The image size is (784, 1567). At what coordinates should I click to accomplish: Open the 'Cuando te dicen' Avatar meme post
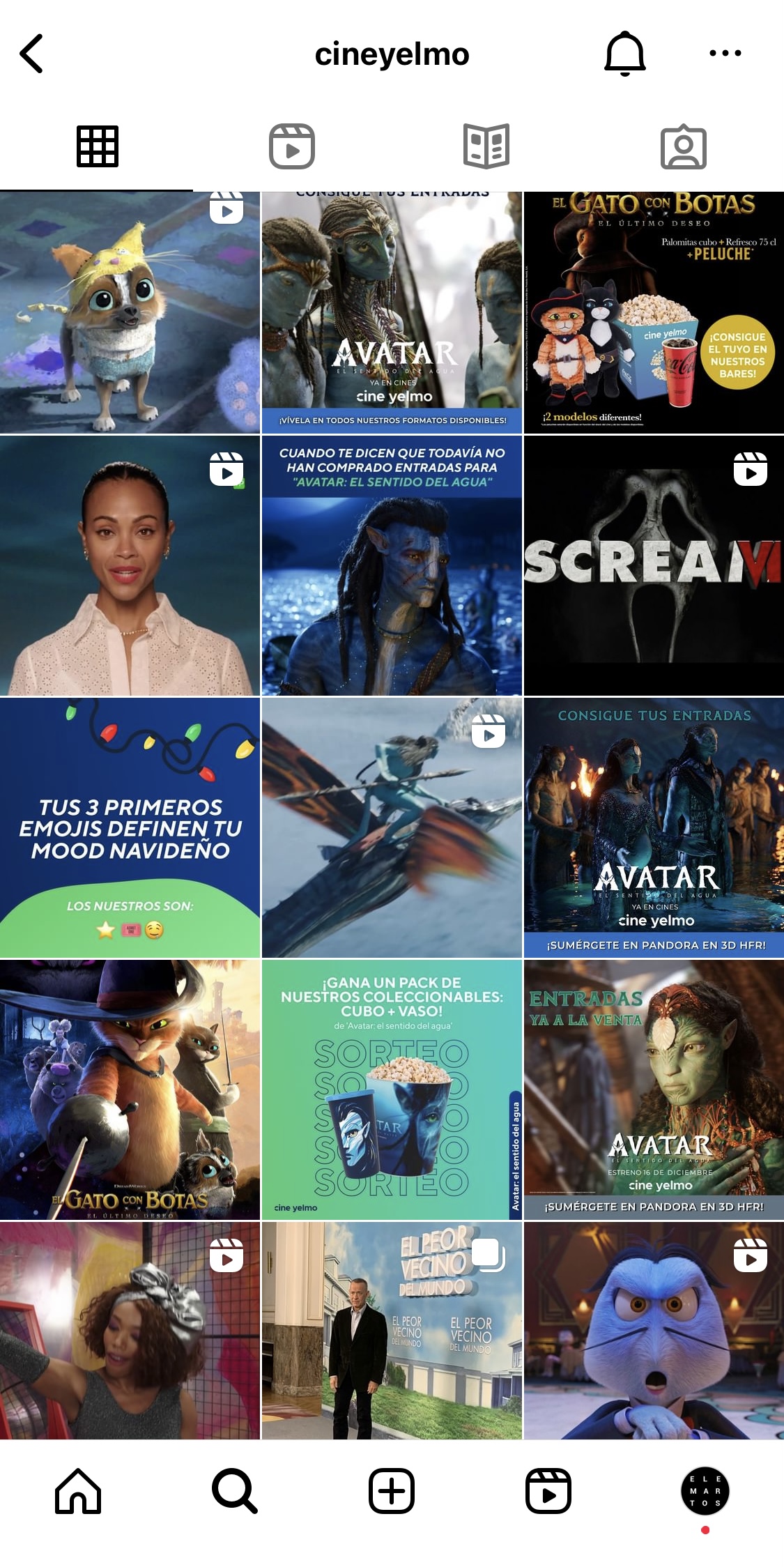(392, 565)
